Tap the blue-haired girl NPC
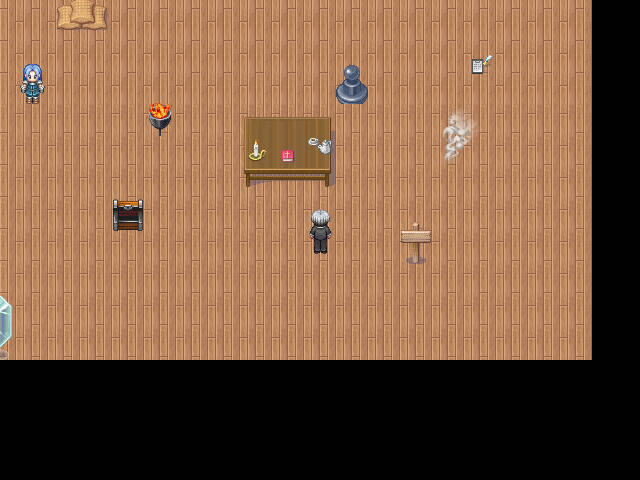The image size is (640, 480). pos(32,83)
